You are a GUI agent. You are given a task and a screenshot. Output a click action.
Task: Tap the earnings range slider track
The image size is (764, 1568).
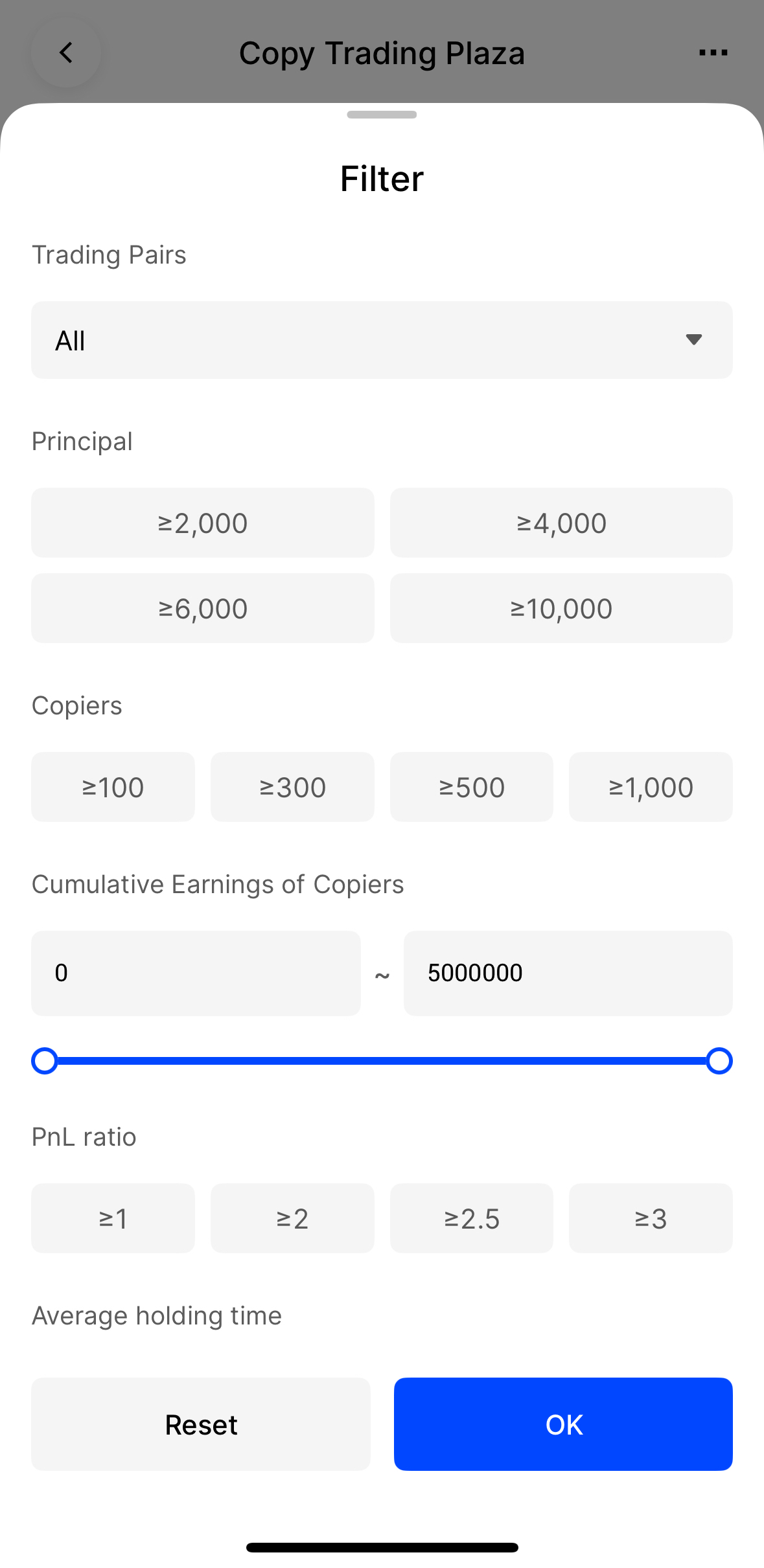pos(382,1061)
